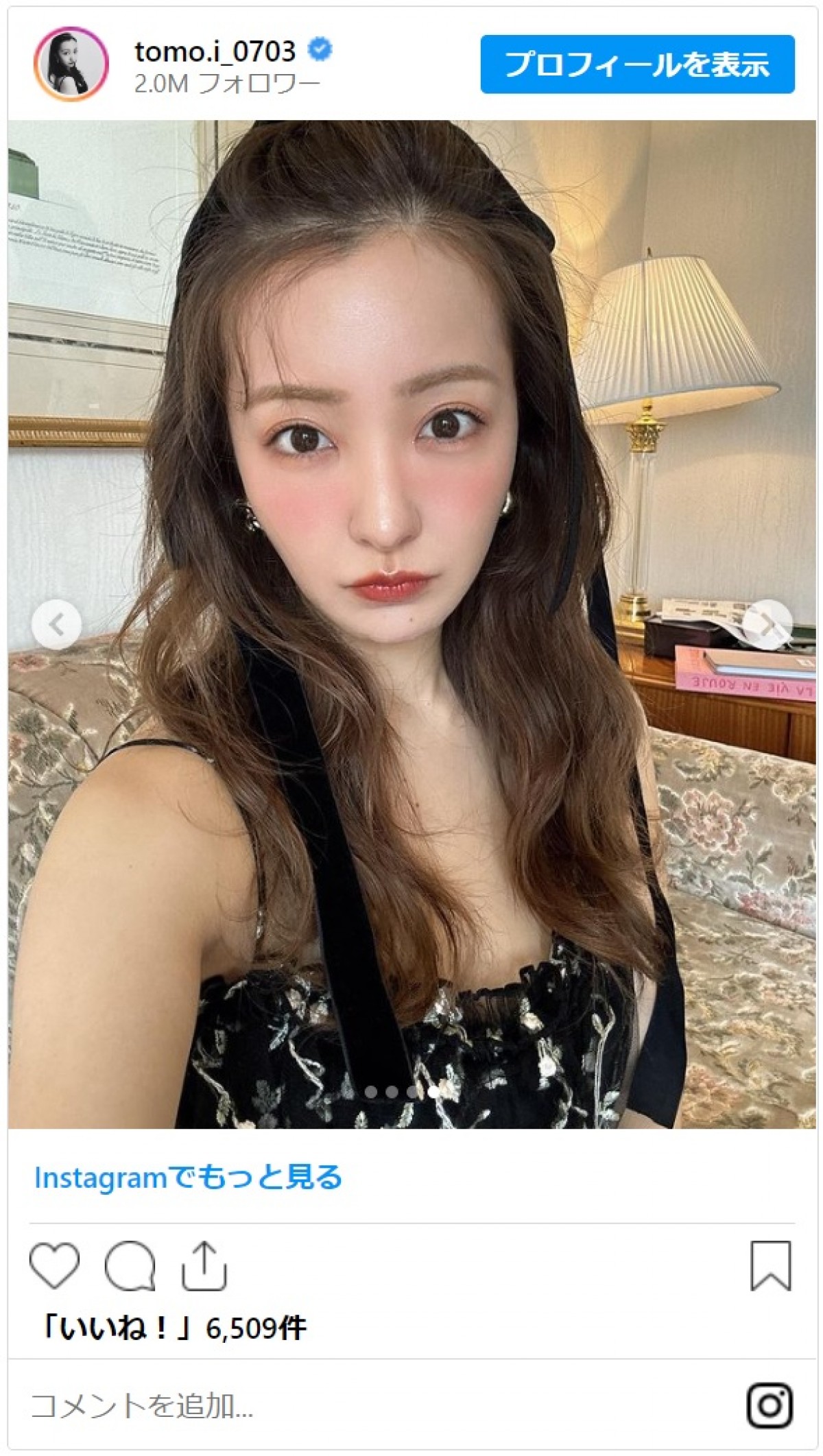Tap the プロフィールを表示 button

click(637, 64)
